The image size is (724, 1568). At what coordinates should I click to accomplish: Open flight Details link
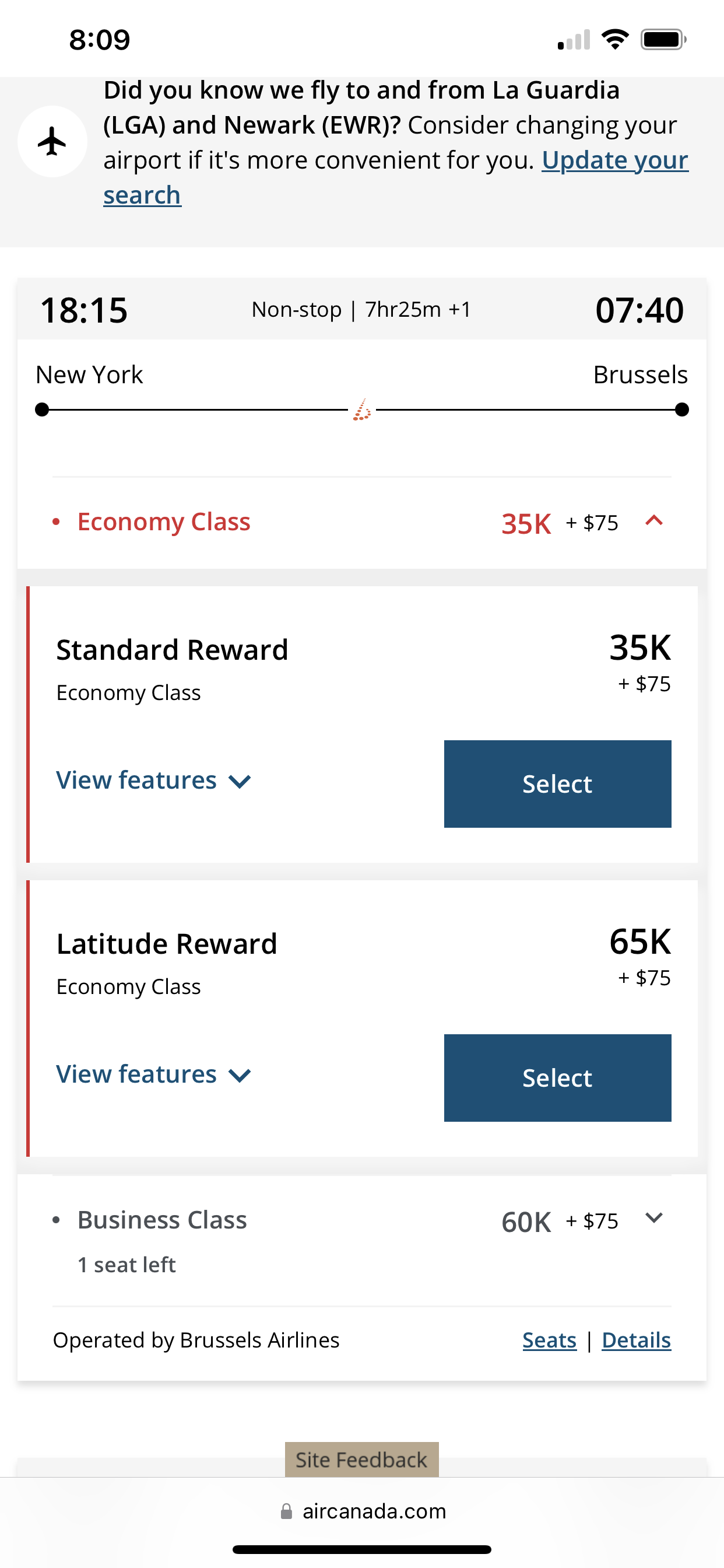(x=637, y=1340)
